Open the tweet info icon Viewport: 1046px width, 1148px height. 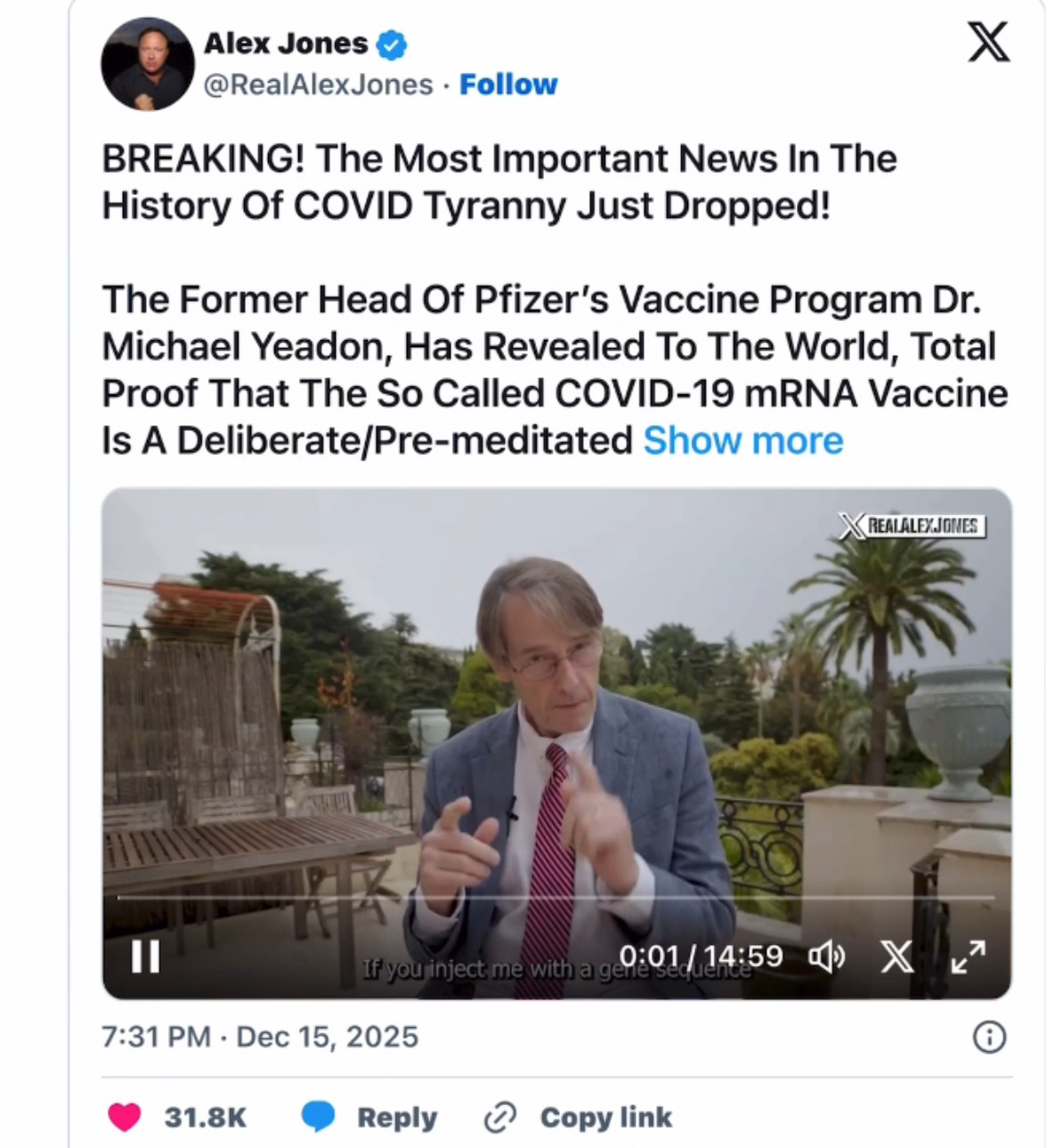(x=989, y=1038)
